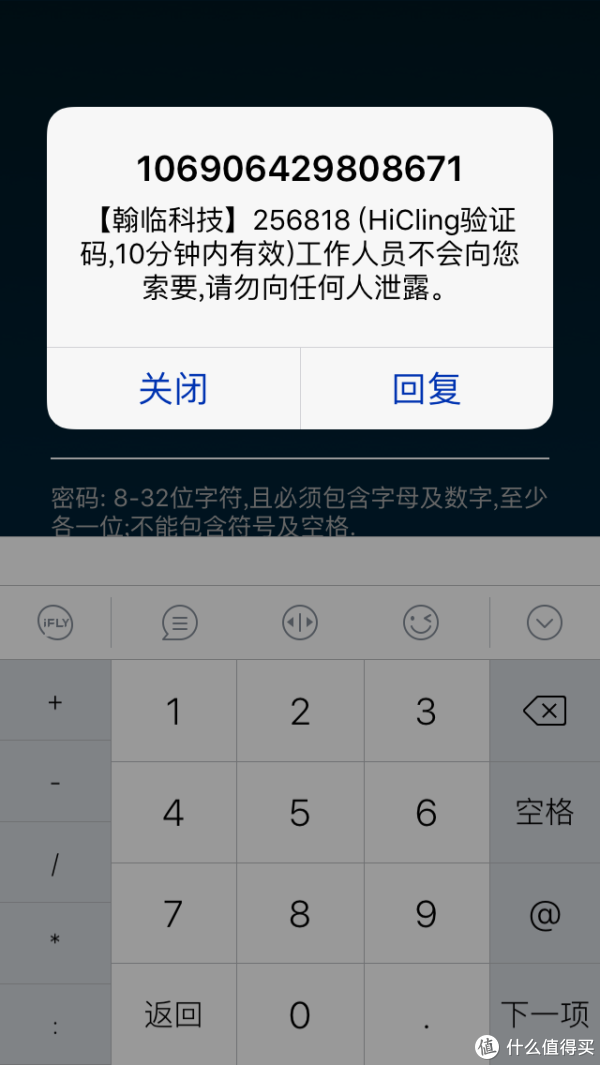This screenshot has width=600, height=1065.
Task: Tap 返回 key to return to letters
Action: (173, 1015)
